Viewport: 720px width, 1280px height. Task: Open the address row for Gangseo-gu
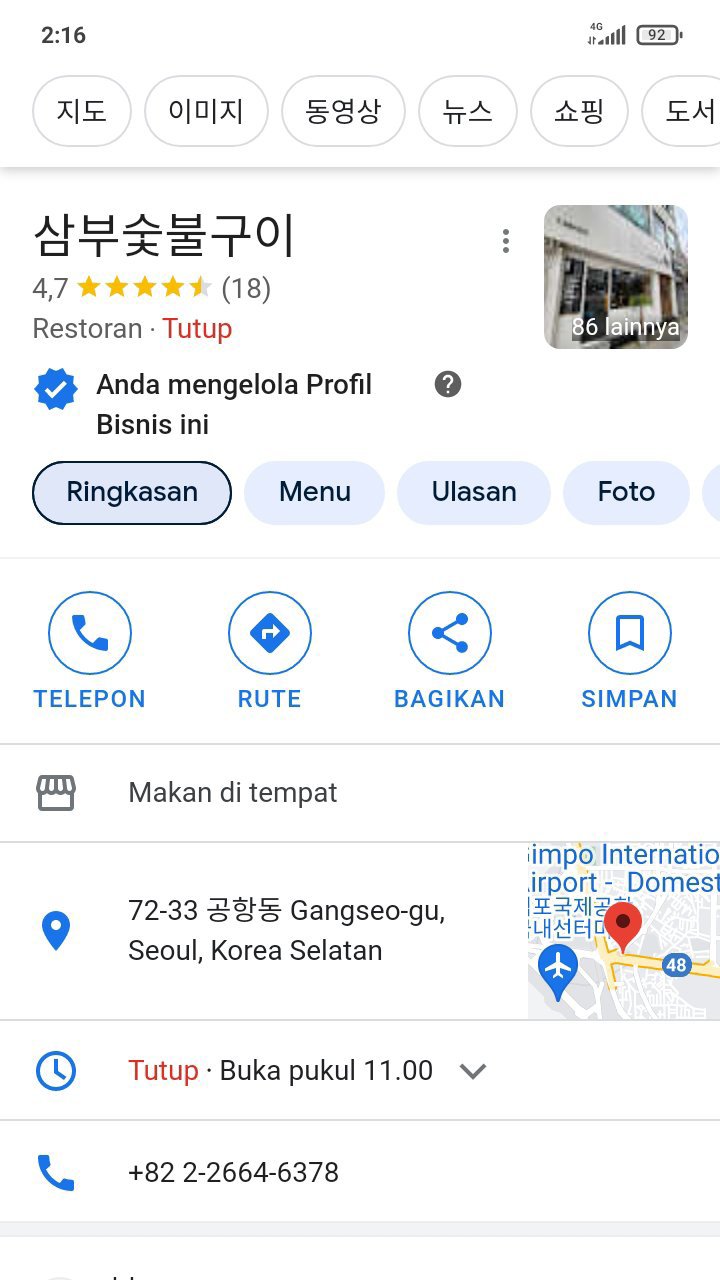click(x=286, y=930)
